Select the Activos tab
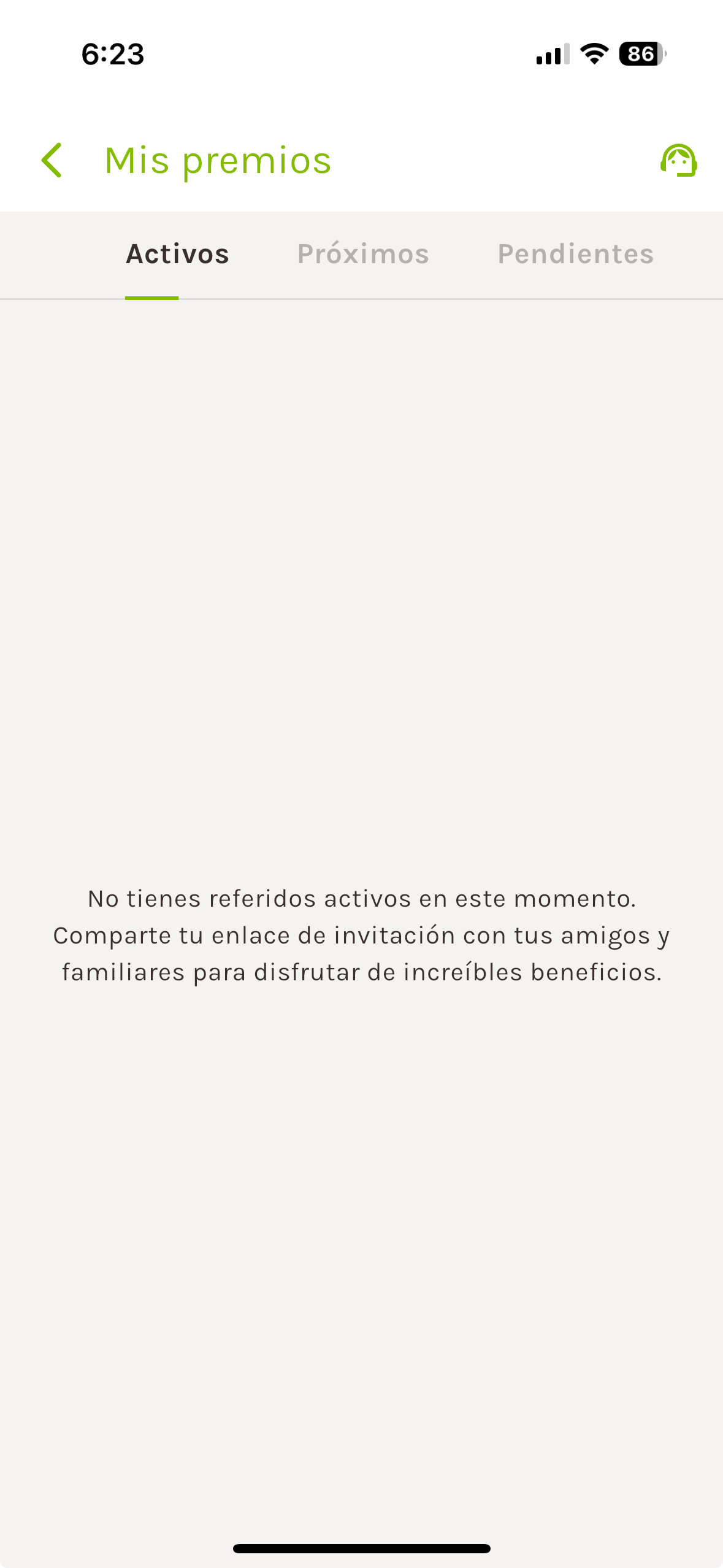 [x=177, y=254]
